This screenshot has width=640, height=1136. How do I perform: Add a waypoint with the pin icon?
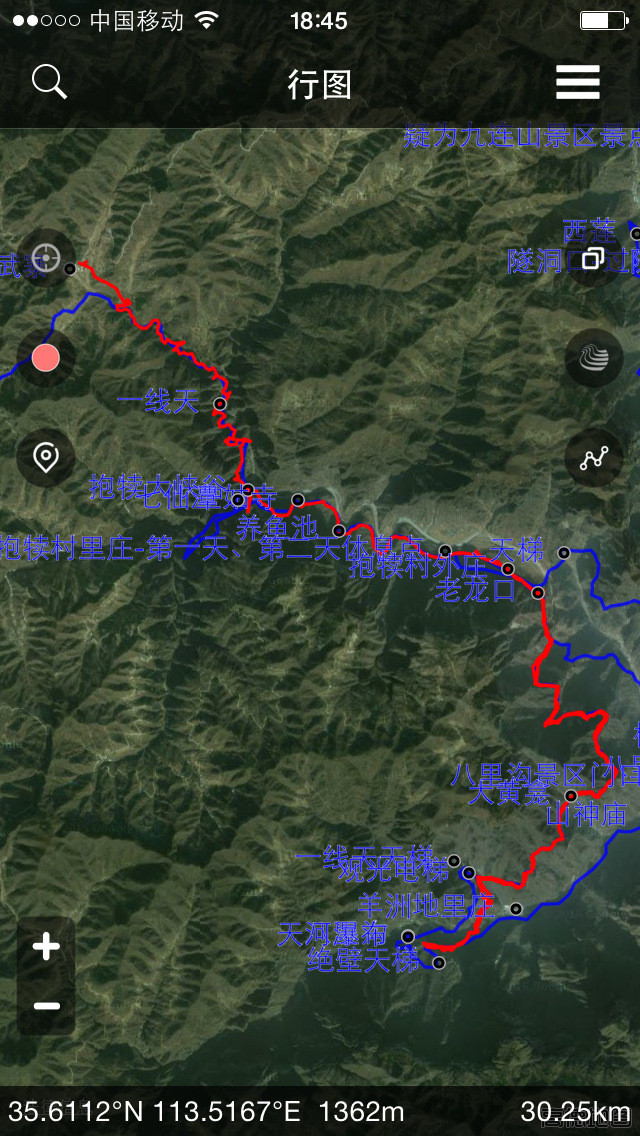[x=46, y=458]
